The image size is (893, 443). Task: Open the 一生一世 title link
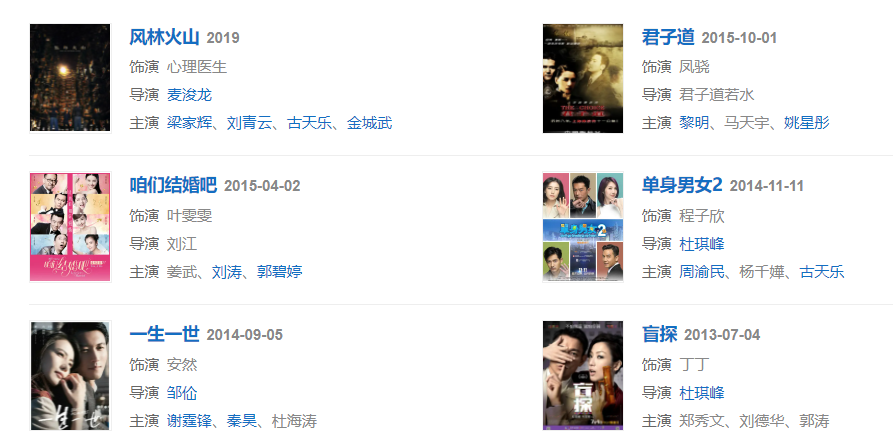tap(165, 334)
